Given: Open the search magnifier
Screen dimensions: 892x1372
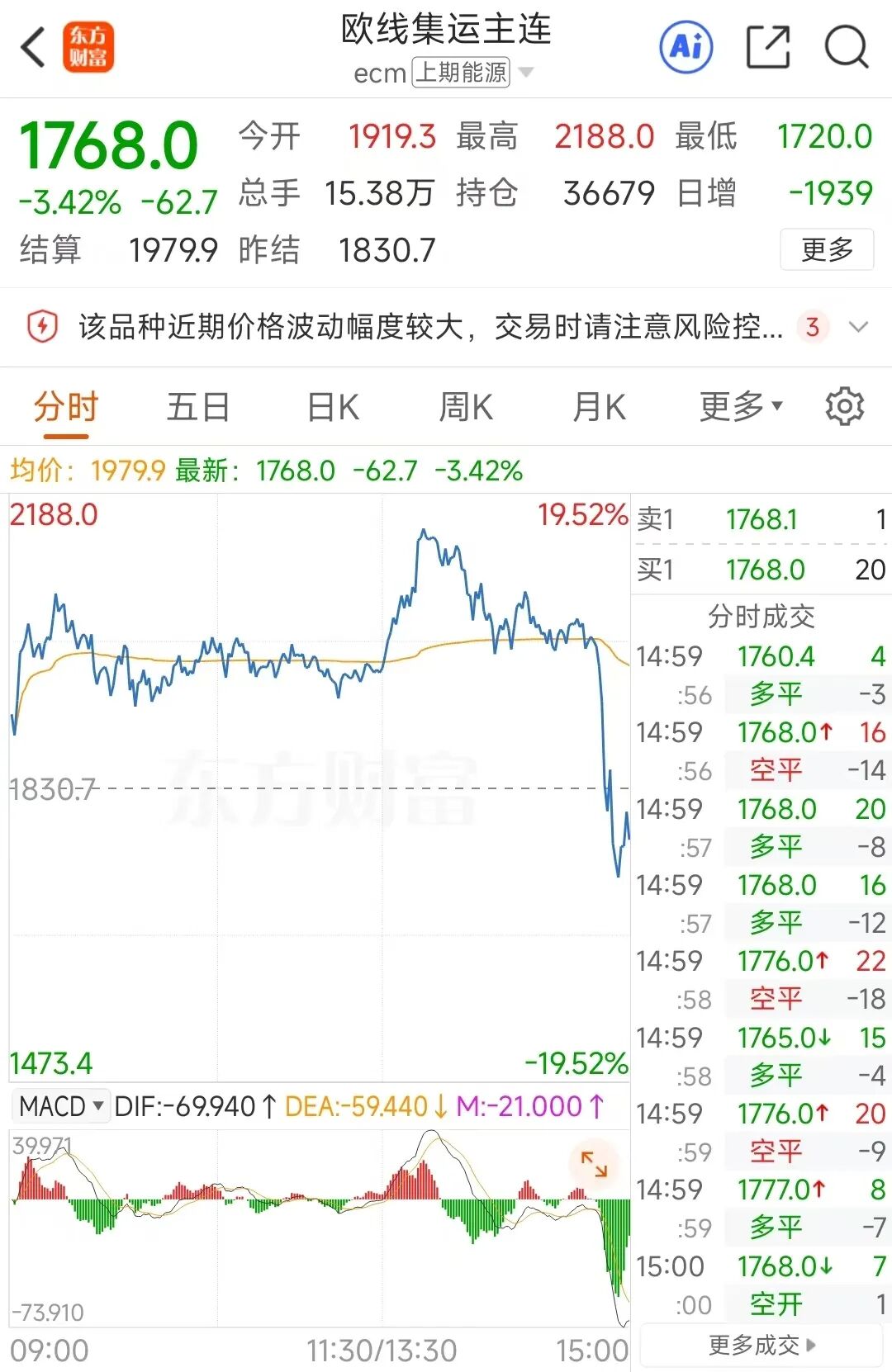Looking at the screenshot, I should pos(847,47).
